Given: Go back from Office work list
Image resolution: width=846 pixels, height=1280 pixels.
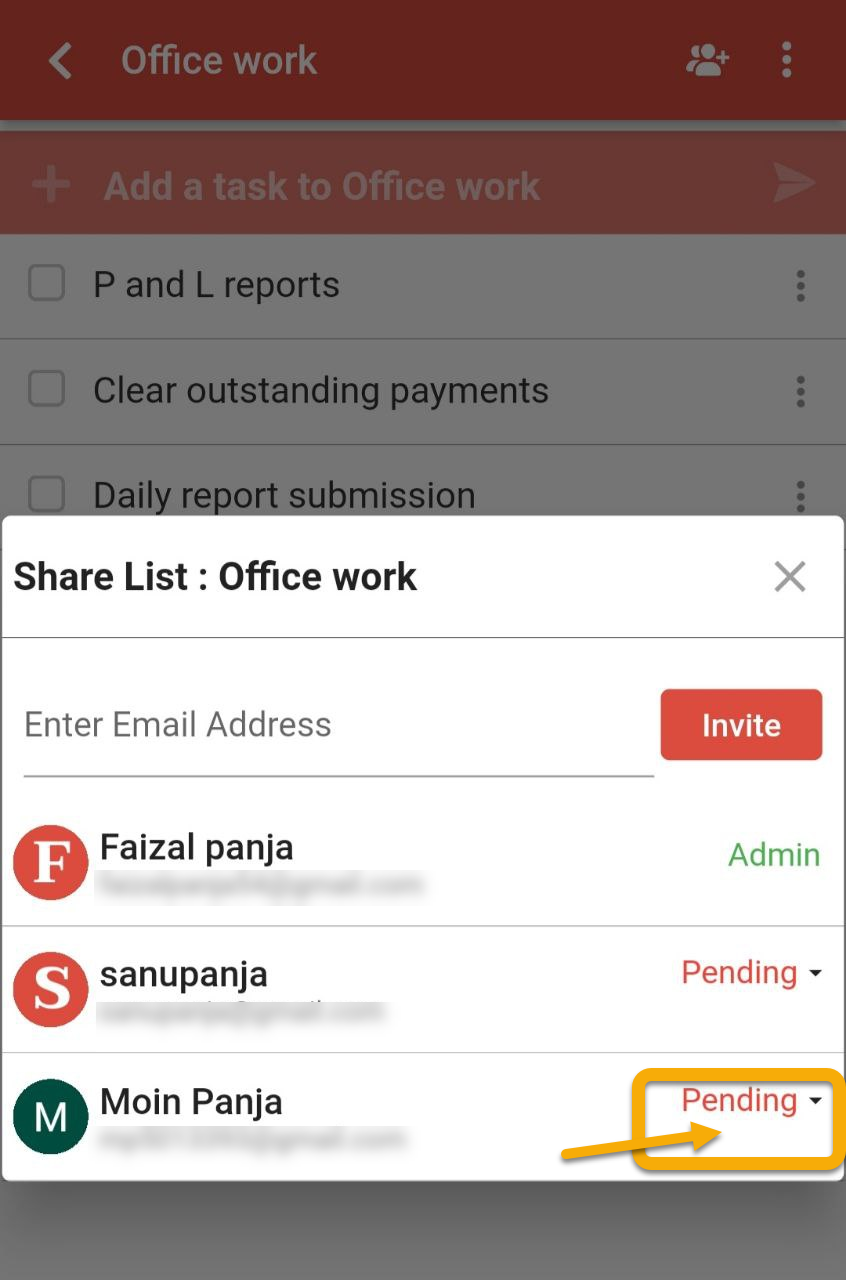Looking at the screenshot, I should [x=61, y=61].
